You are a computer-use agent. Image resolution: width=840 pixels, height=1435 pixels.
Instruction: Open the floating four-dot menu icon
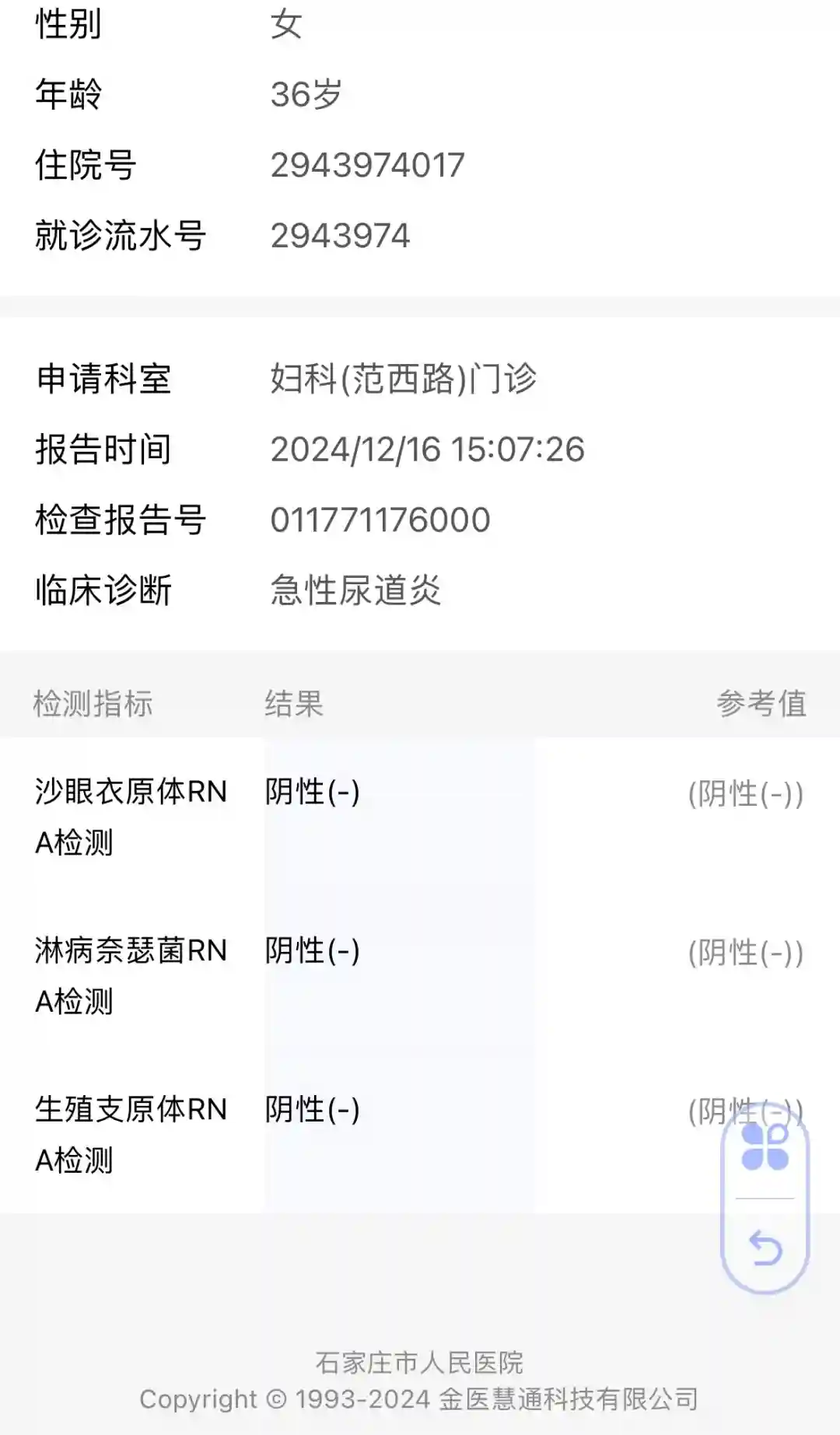click(765, 1147)
